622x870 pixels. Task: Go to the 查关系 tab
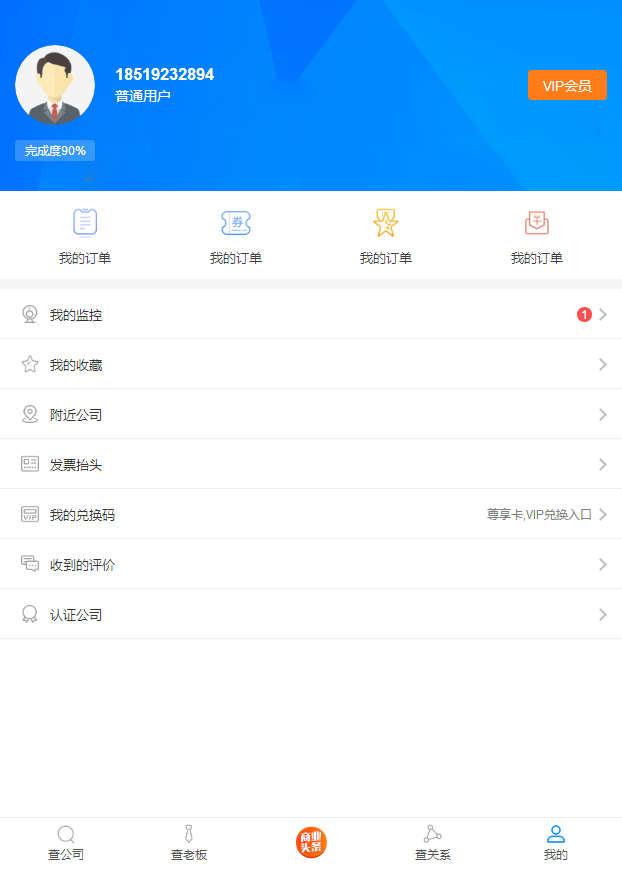tap(433, 843)
